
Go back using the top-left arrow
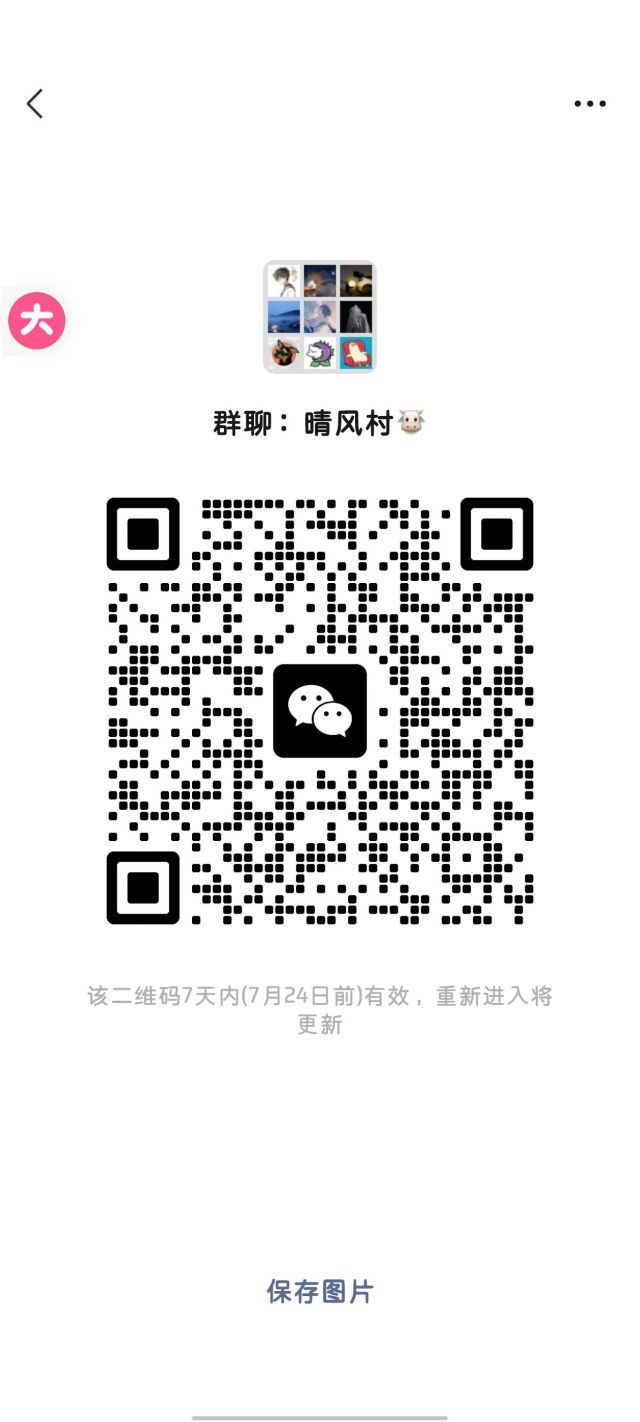35,103
